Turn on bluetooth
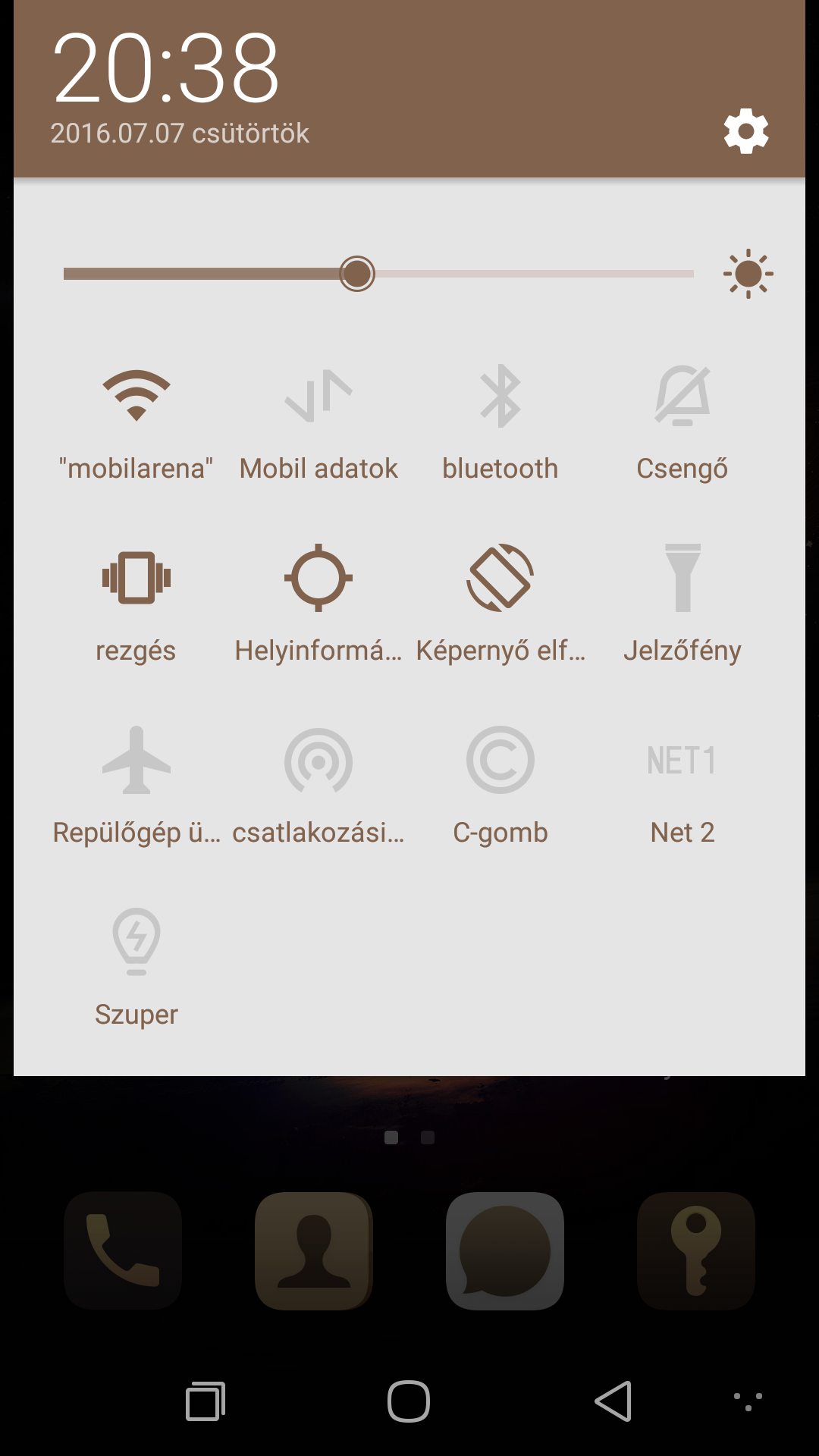This screenshot has width=819, height=1456. pos(500,425)
